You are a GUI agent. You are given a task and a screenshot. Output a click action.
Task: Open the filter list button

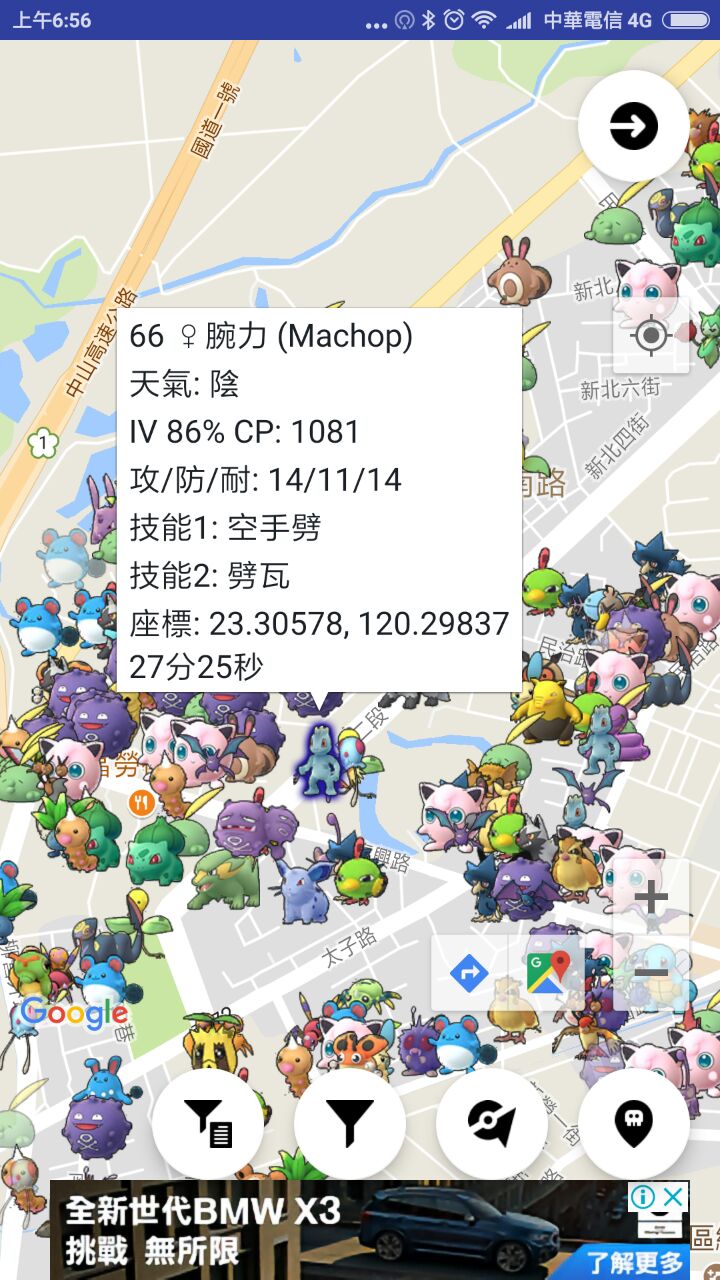coord(208,1124)
